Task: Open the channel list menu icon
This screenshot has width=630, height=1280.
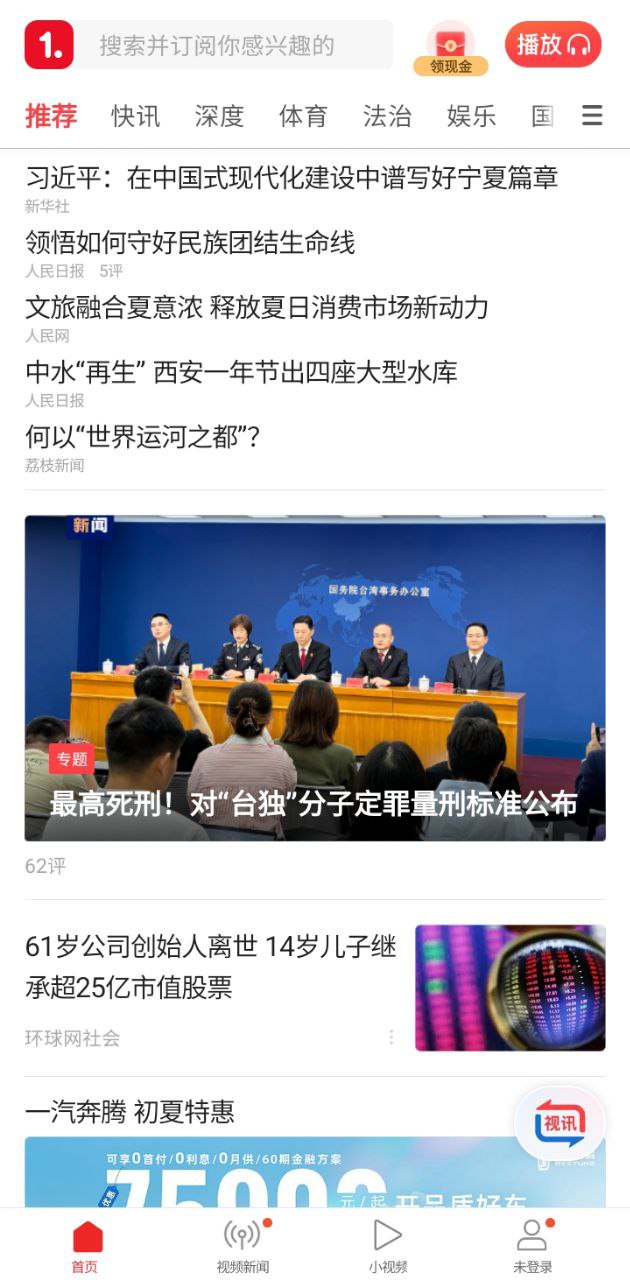Action: pyautogui.click(x=592, y=116)
